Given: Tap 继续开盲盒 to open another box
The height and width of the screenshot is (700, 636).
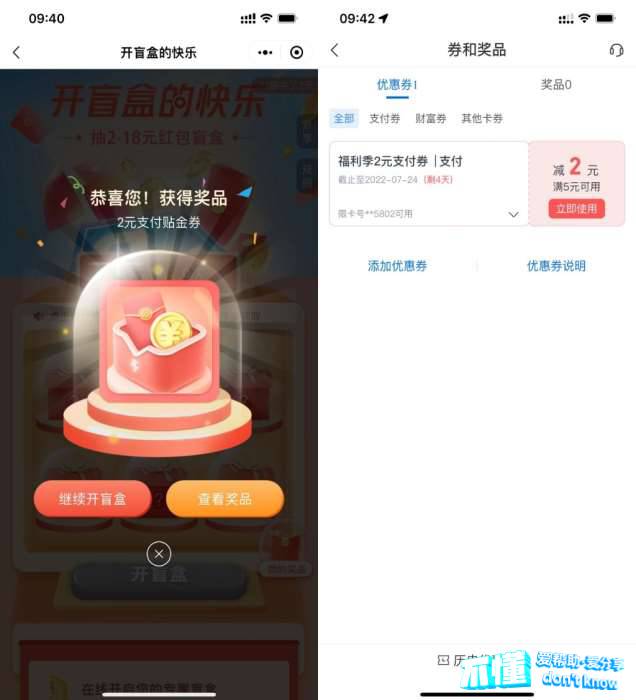Looking at the screenshot, I should coord(92,498).
